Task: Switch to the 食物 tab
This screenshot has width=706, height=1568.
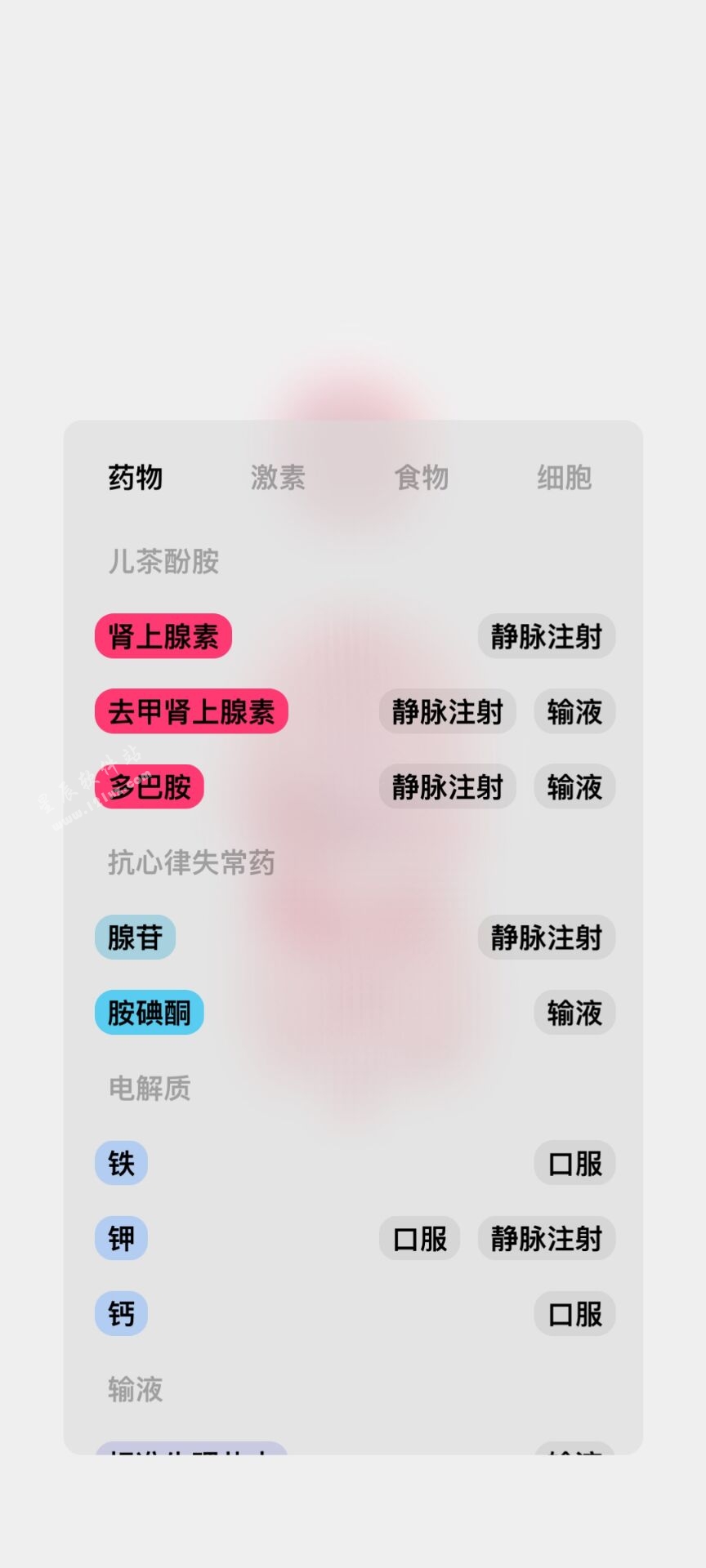Action: click(x=422, y=478)
